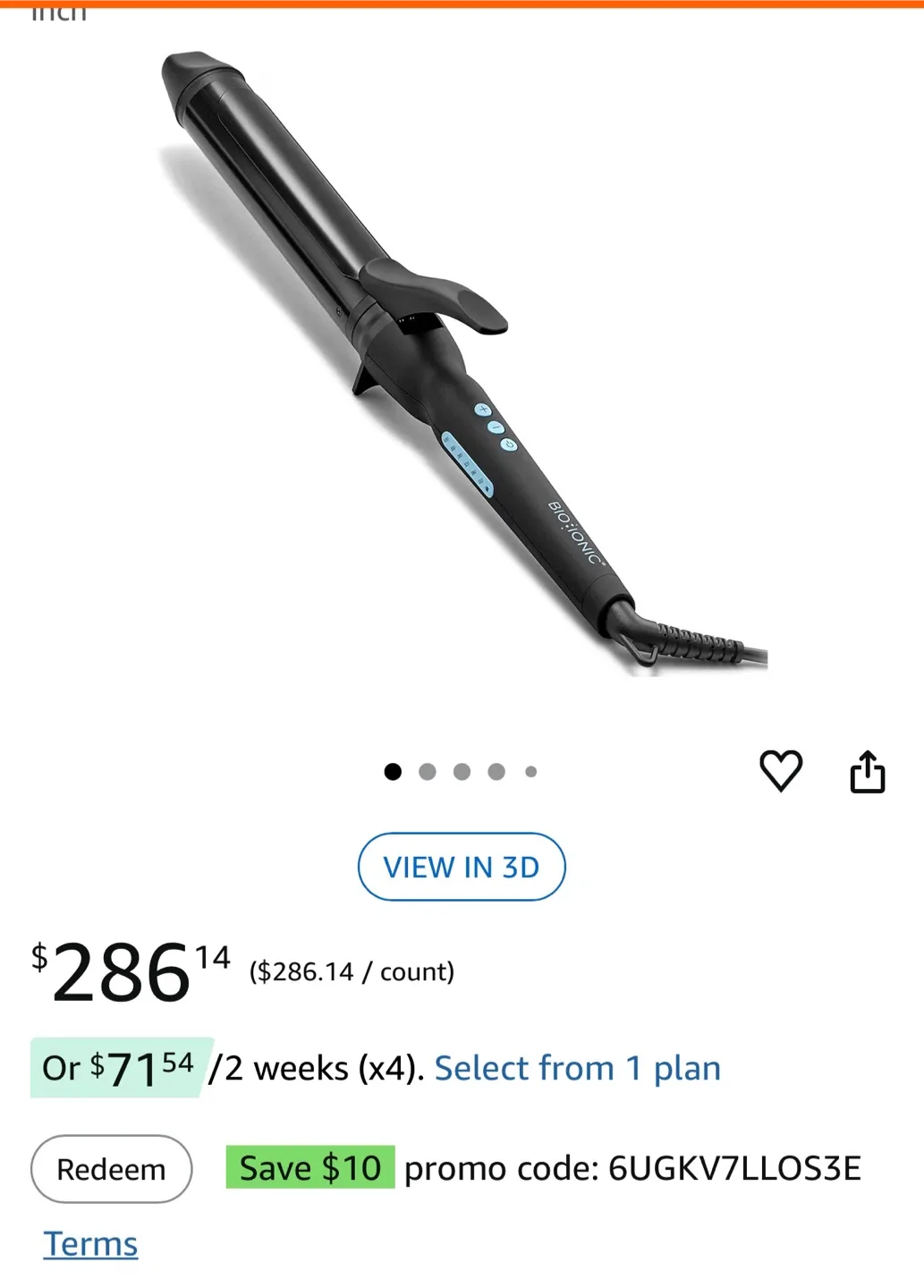Select the fourth carousel dot
This screenshot has width=924, height=1288.
tap(496, 771)
